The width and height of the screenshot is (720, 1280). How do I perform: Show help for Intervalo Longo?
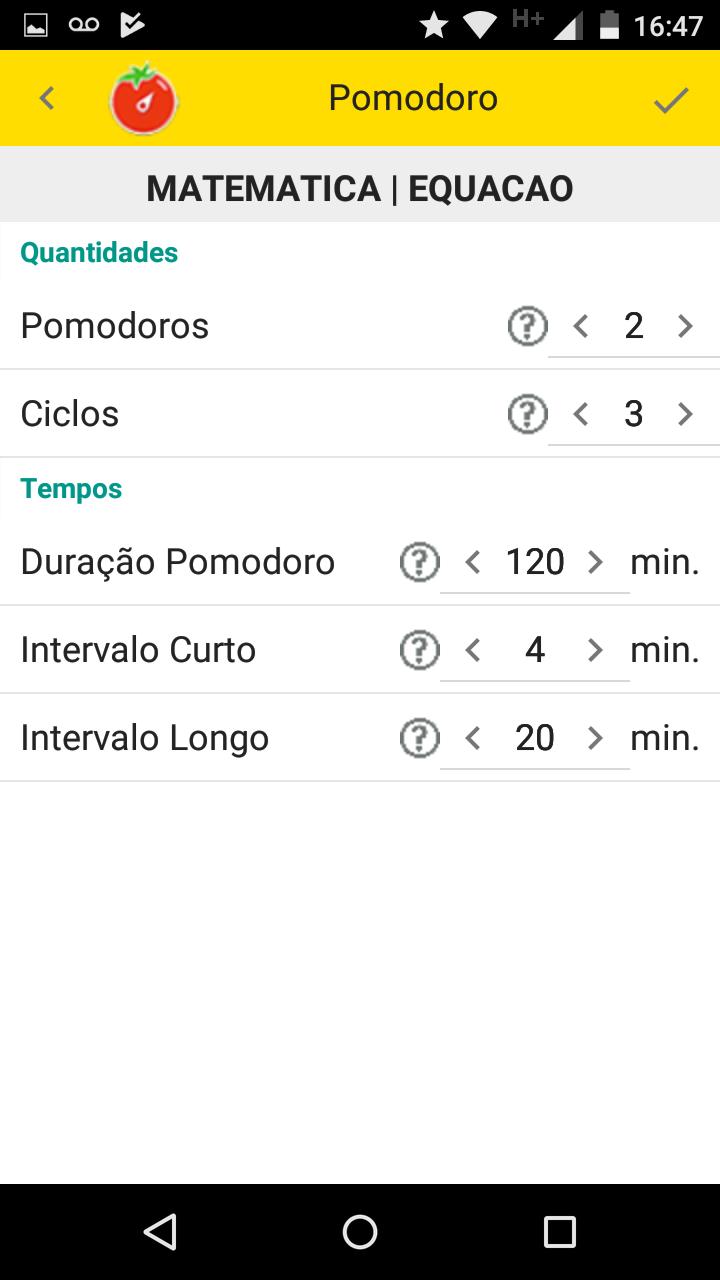point(420,738)
